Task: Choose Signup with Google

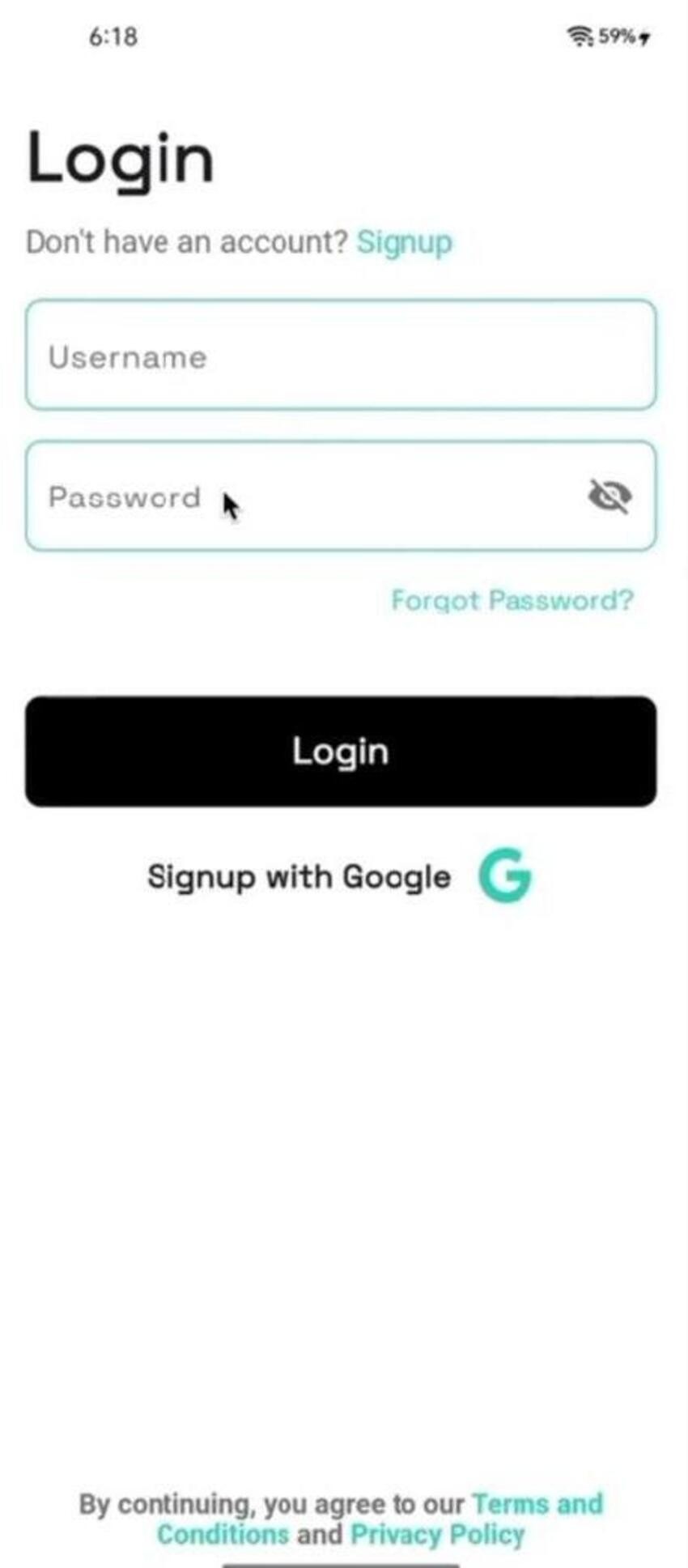Action: tap(339, 876)
